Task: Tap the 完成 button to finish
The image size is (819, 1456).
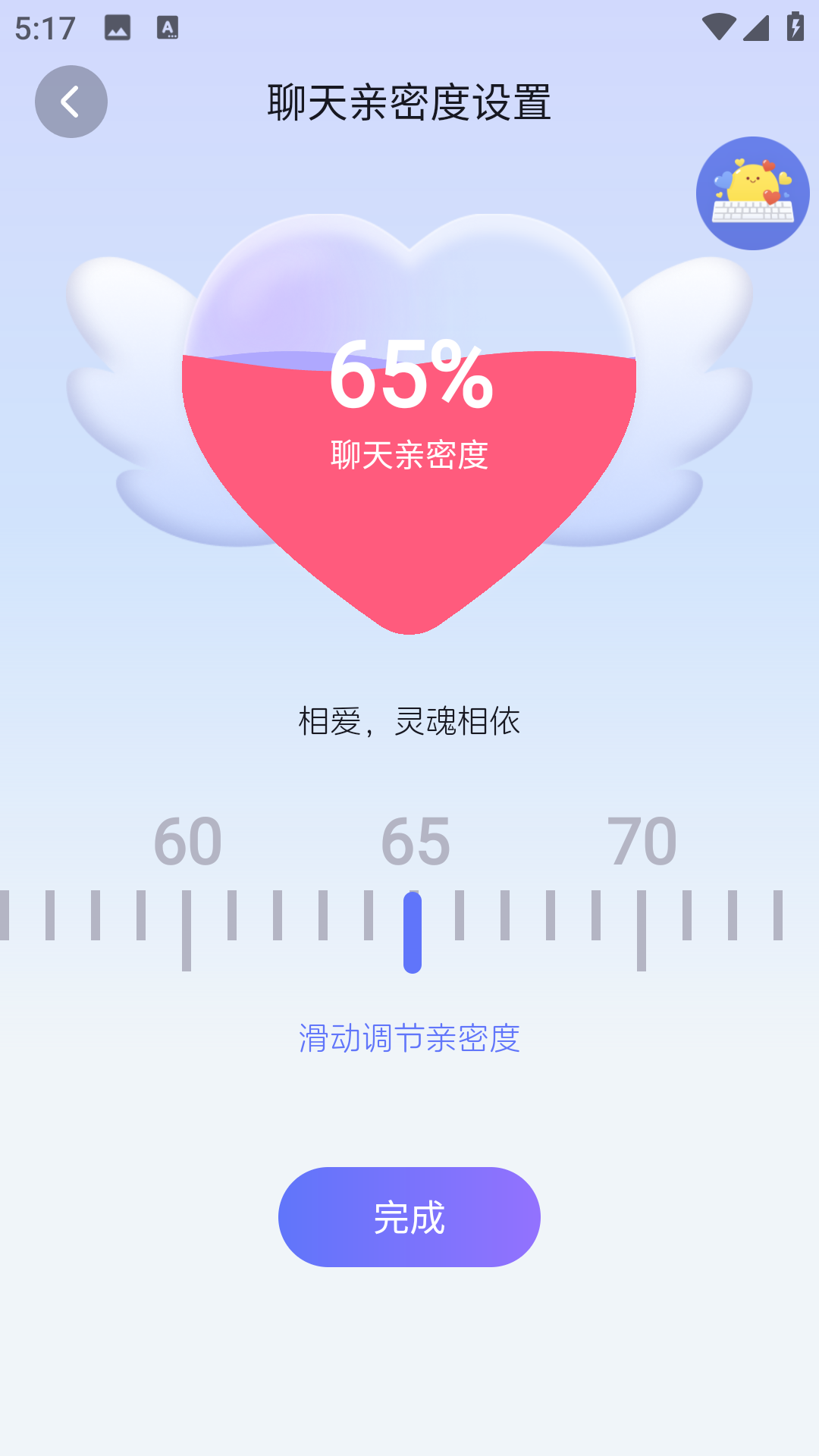Action: point(409,1216)
